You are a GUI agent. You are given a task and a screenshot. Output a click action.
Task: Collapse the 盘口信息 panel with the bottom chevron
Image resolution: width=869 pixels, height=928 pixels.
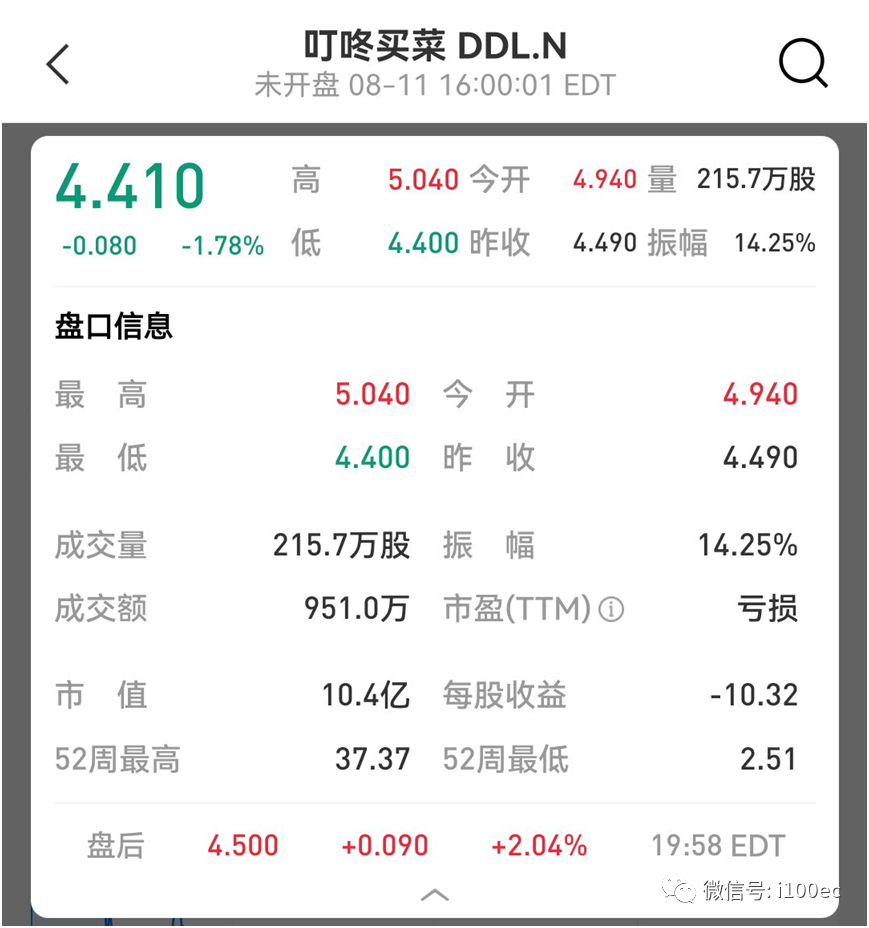(x=434, y=894)
